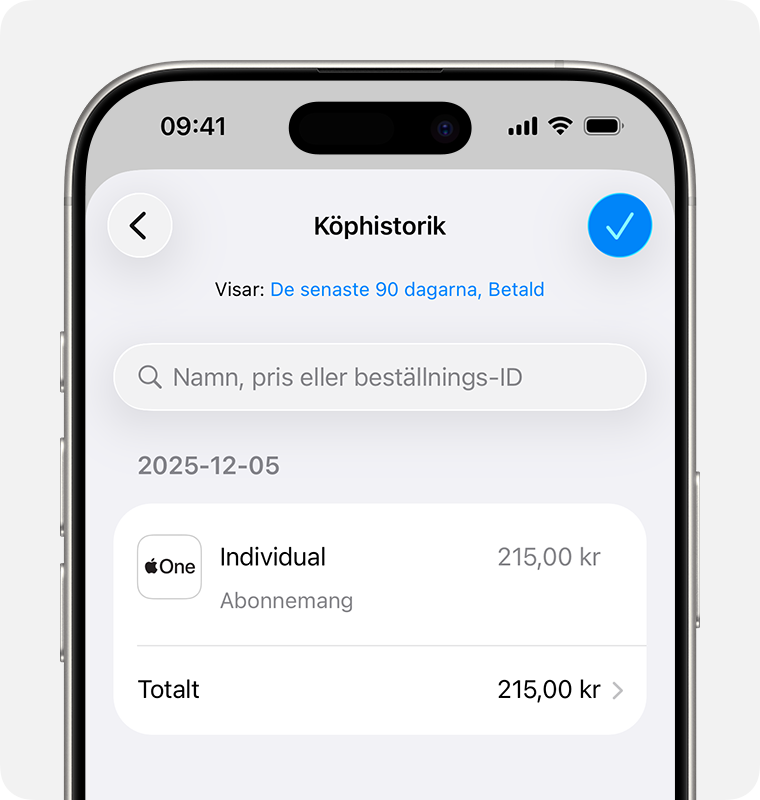The width and height of the screenshot is (760, 800).
Task: Tap the Köphistorik title heading
Action: tap(379, 225)
